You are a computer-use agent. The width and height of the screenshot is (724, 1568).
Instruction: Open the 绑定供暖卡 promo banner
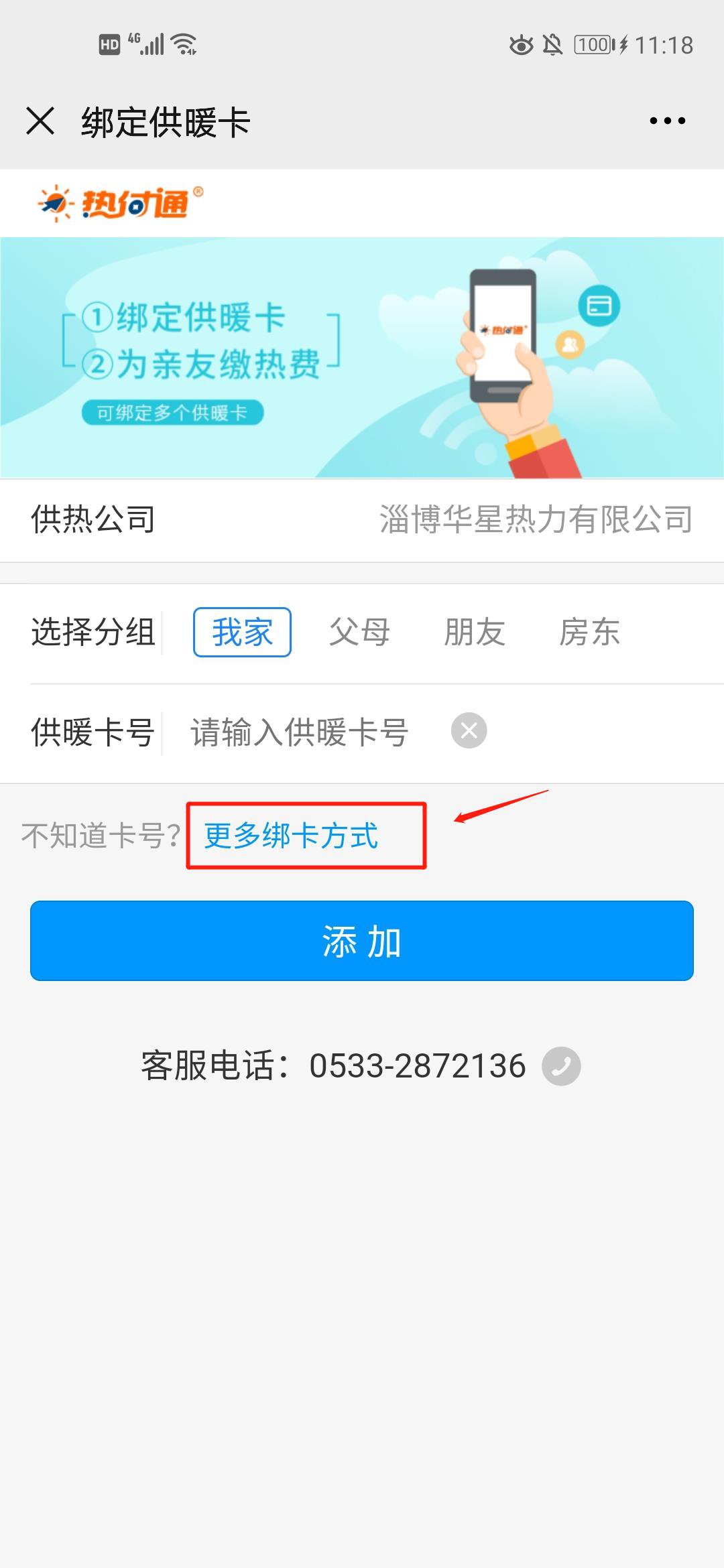[362, 357]
